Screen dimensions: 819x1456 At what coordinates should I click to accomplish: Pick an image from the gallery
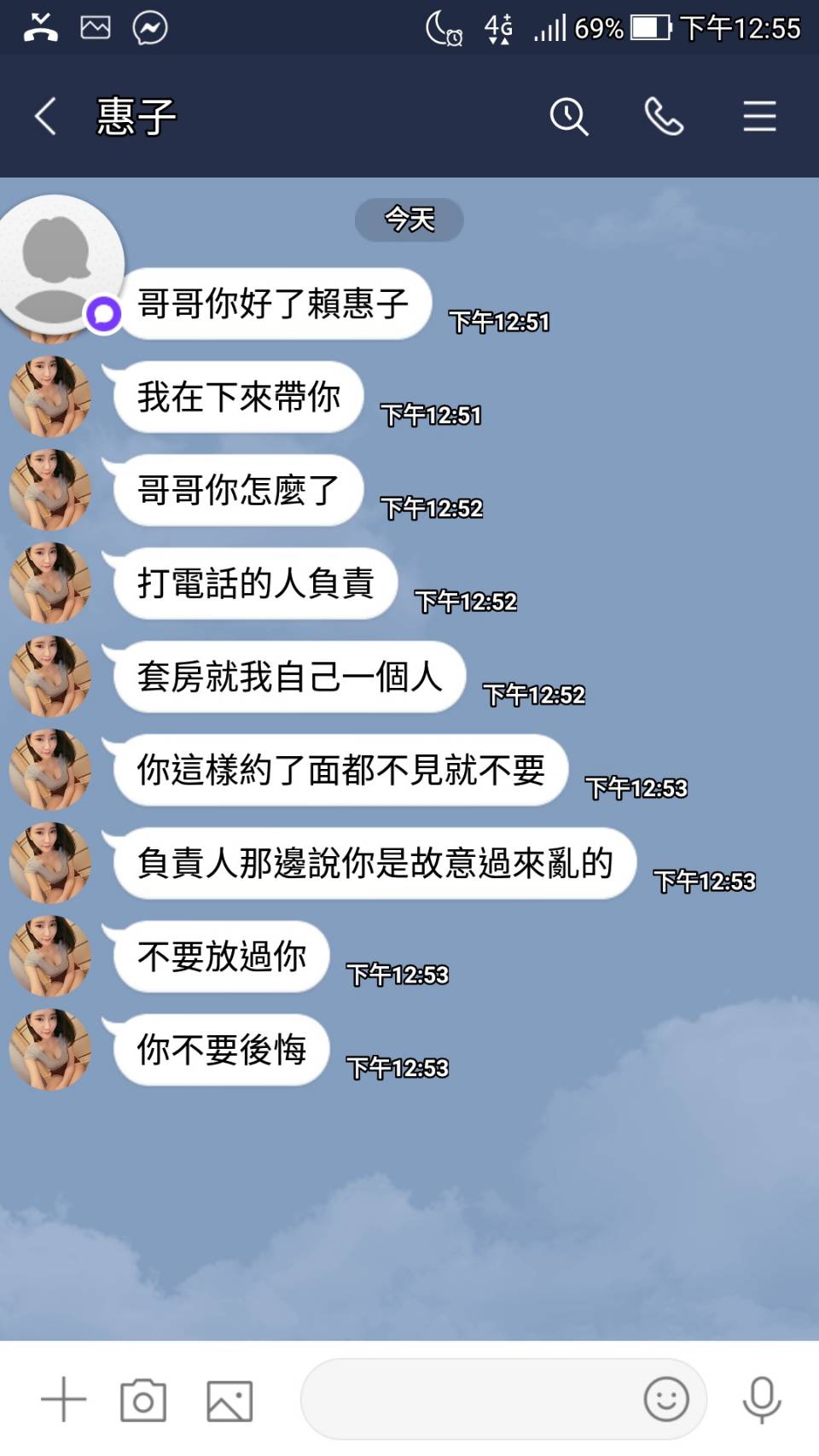(229, 1401)
